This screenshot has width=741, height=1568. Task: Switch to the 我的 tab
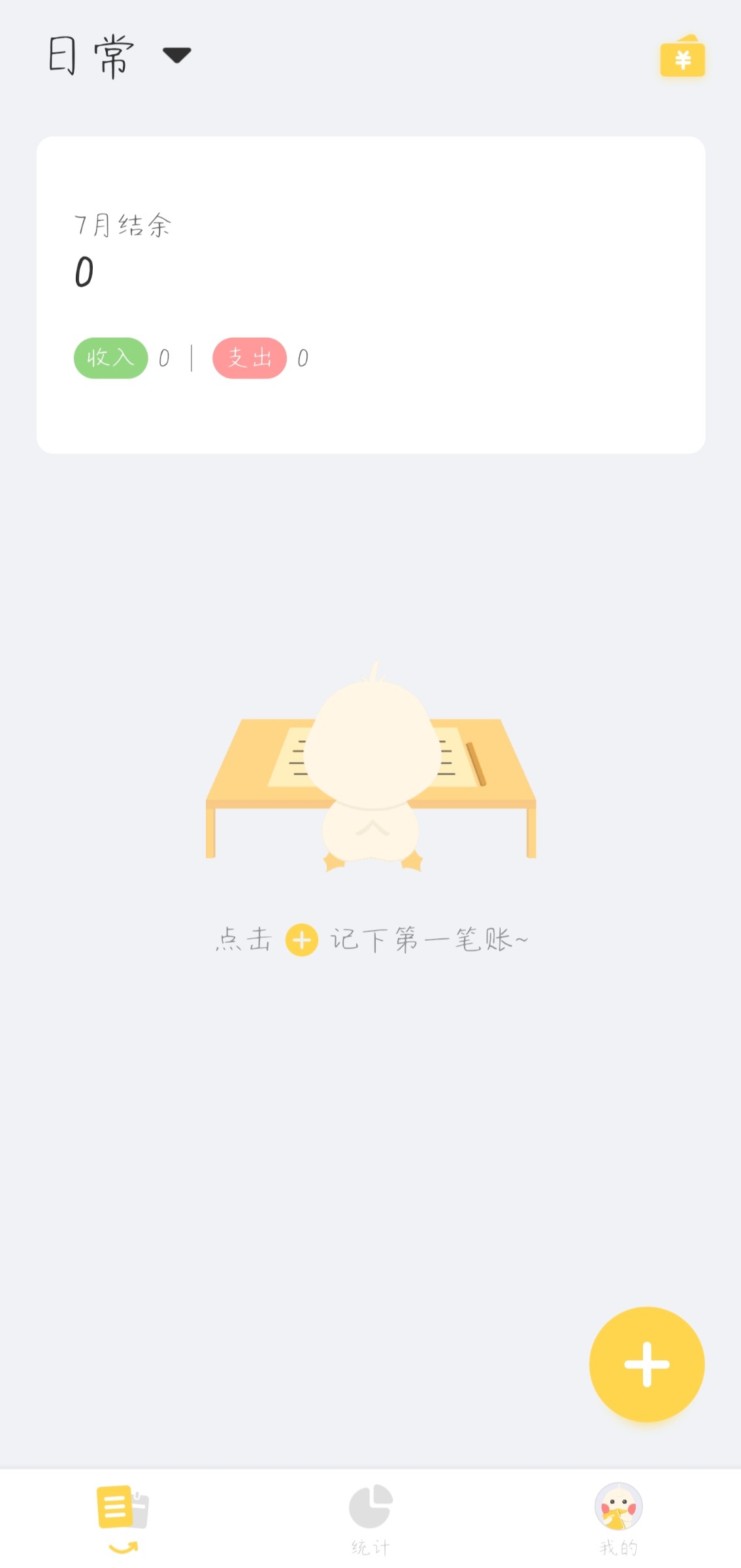pyautogui.click(x=618, y=1519)
